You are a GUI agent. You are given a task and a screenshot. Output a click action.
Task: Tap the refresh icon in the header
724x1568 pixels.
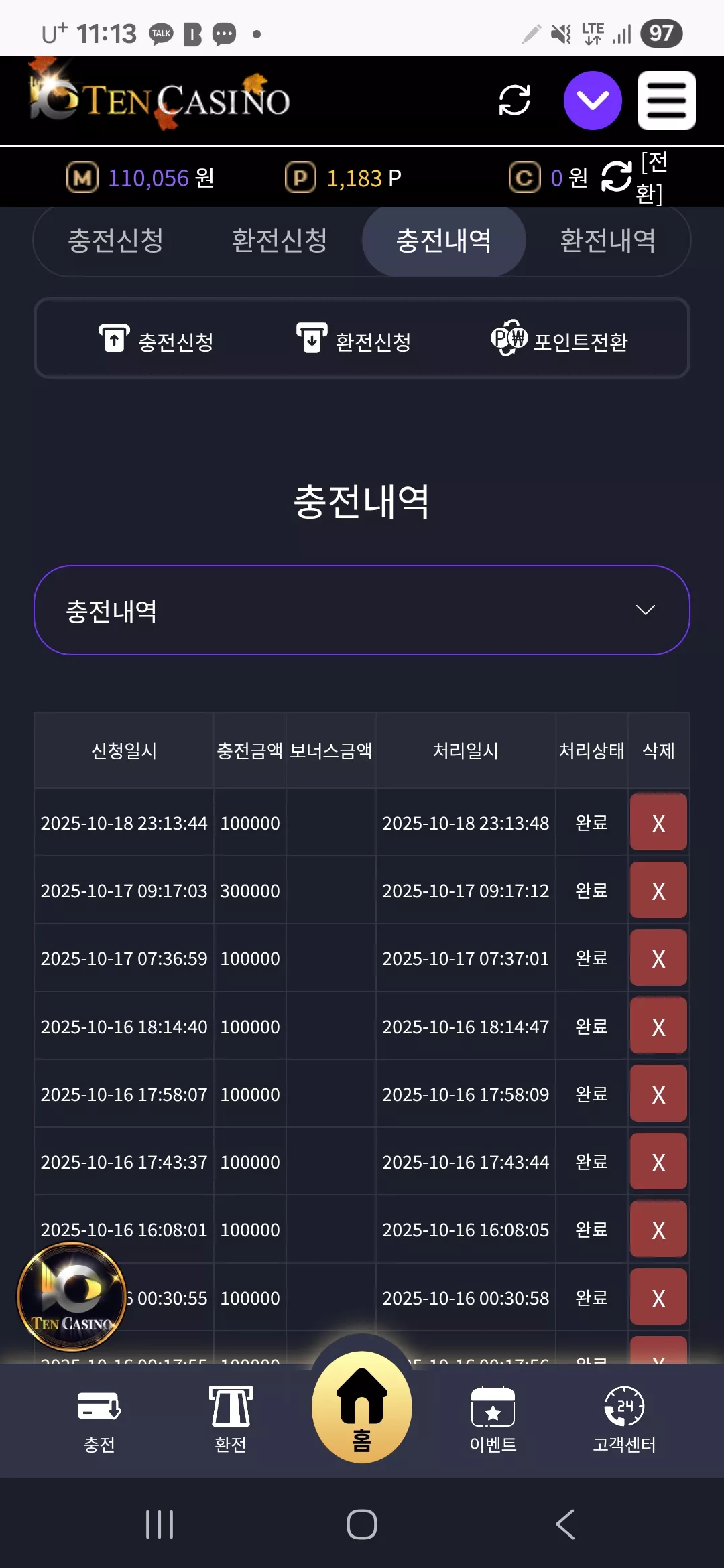point(515,101)
